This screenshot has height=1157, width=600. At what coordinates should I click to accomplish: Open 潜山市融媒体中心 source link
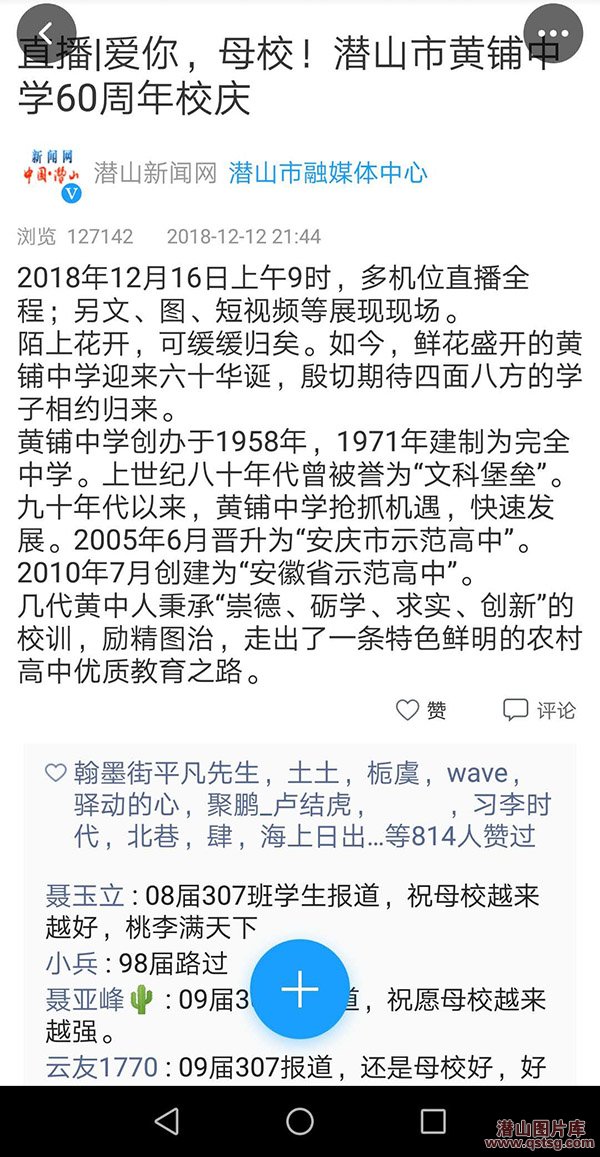click(328, 173)
